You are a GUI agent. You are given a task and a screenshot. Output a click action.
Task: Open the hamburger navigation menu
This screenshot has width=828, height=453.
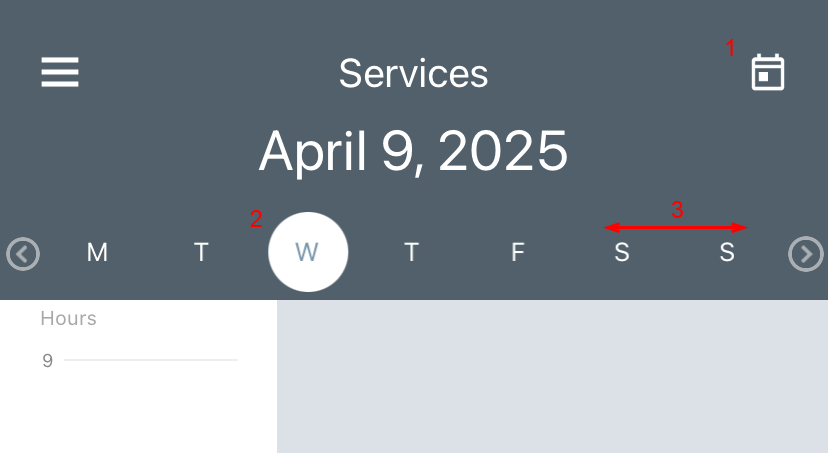[60, 73]
